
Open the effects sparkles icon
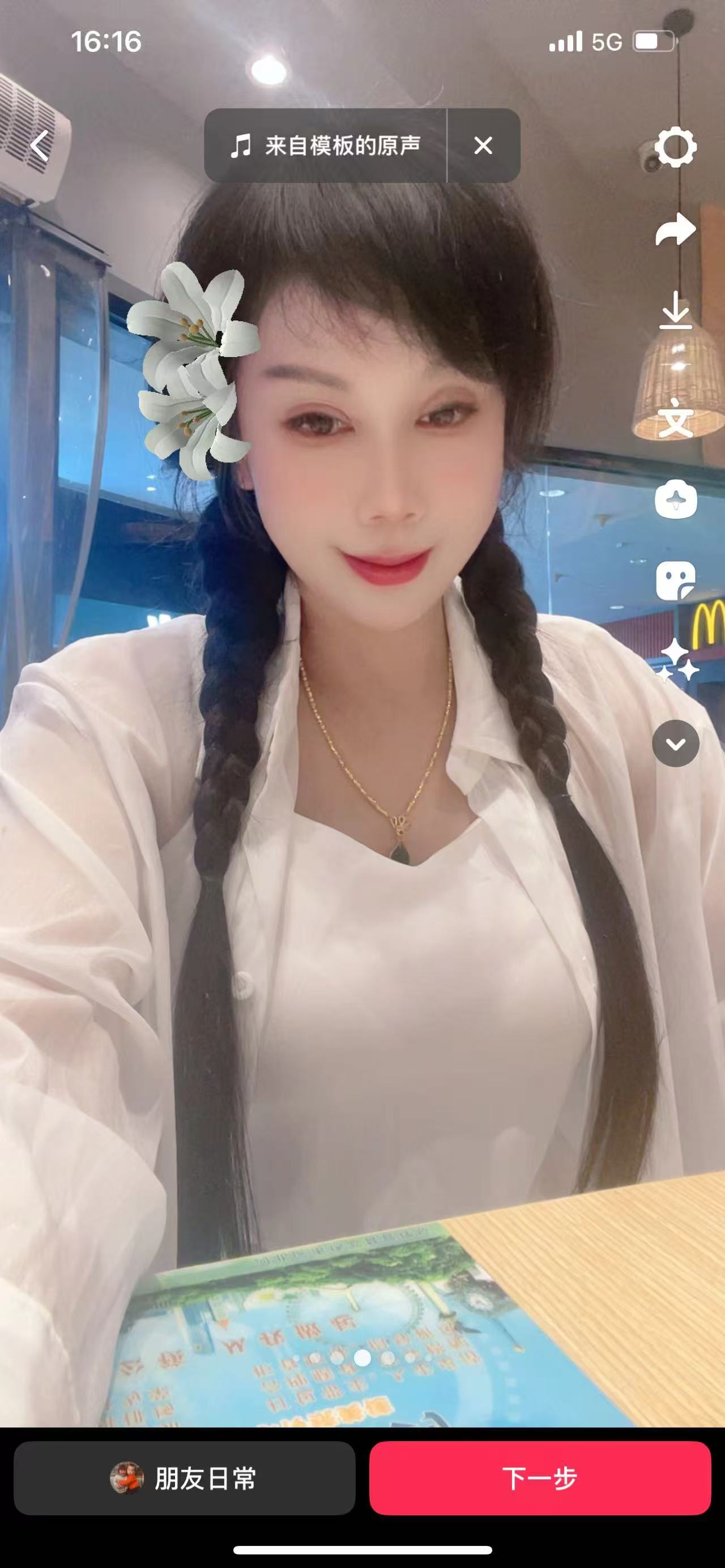(x=677, y=660)
